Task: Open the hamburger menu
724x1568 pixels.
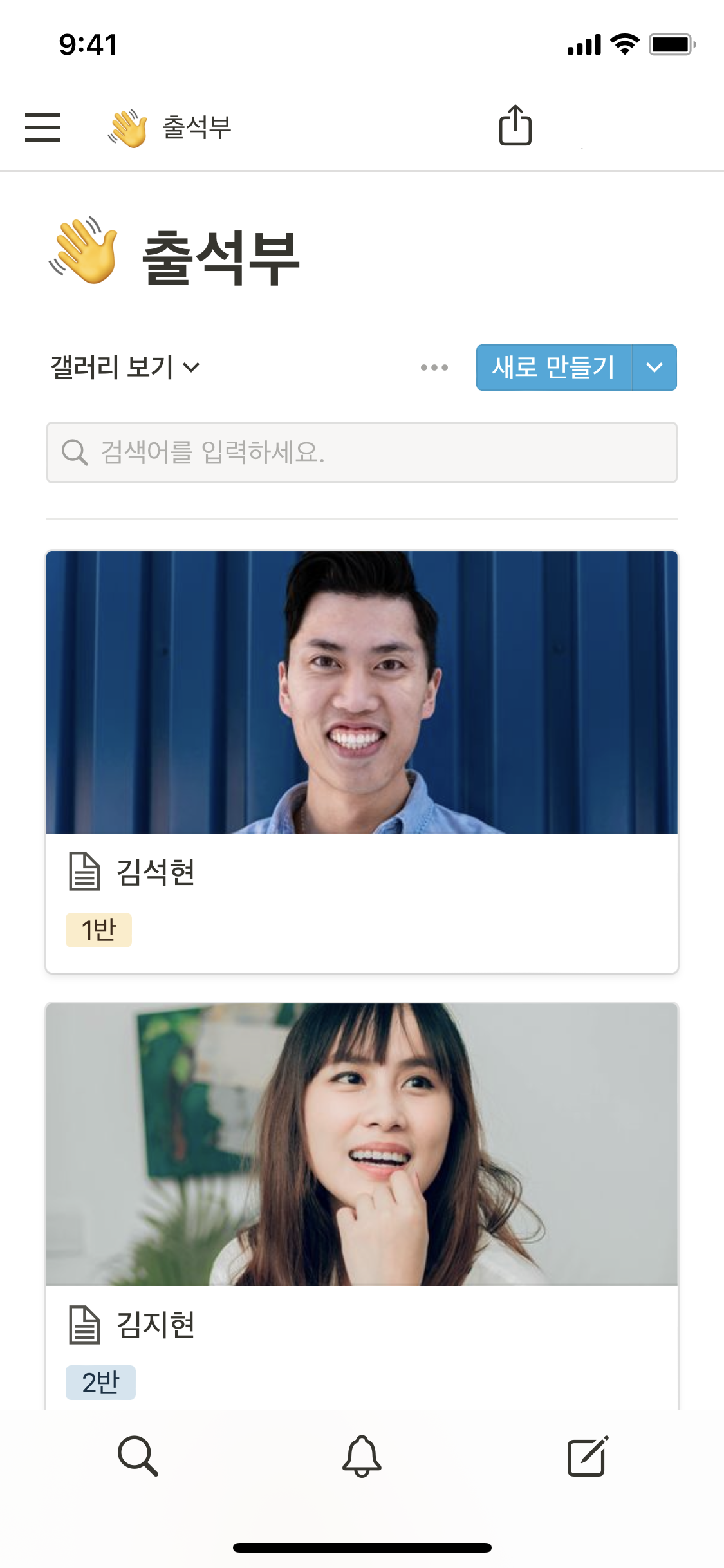Action: pos(42,127)
